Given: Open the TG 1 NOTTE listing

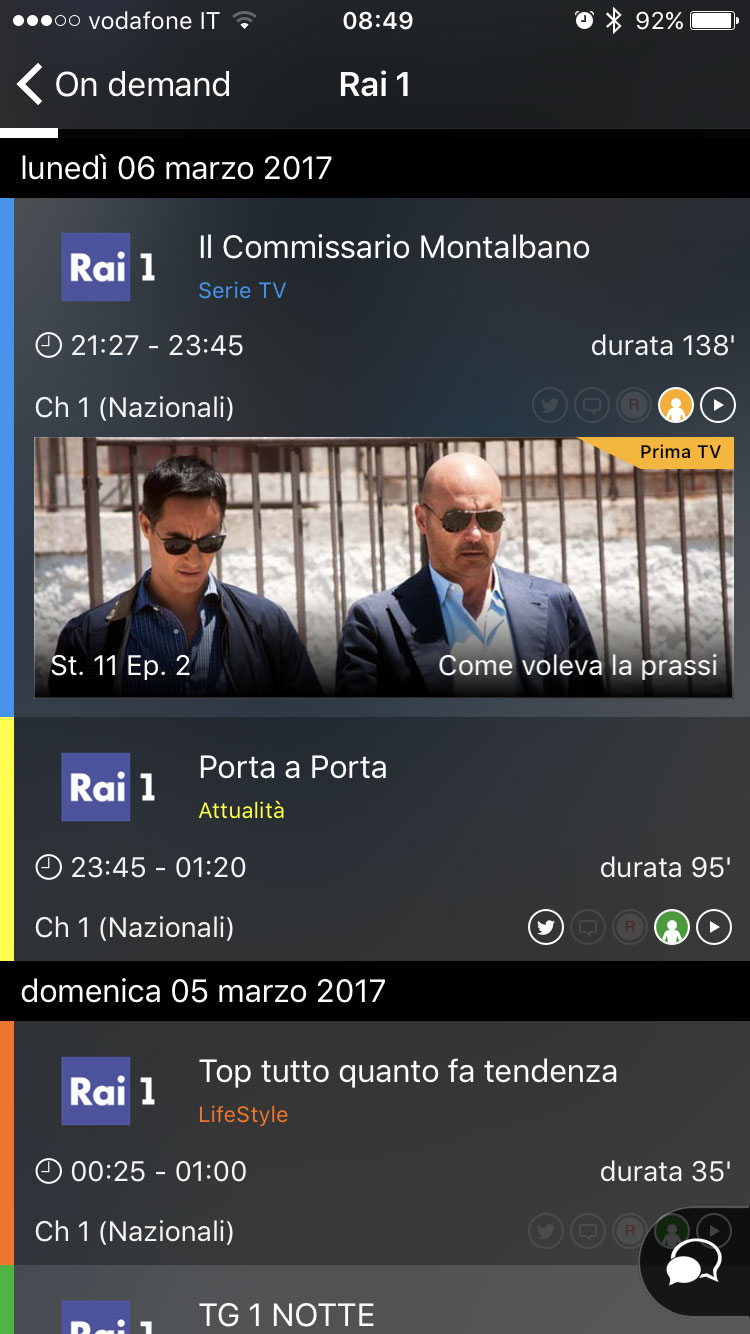Looking at the screenshot, I should pos(286,1314).
